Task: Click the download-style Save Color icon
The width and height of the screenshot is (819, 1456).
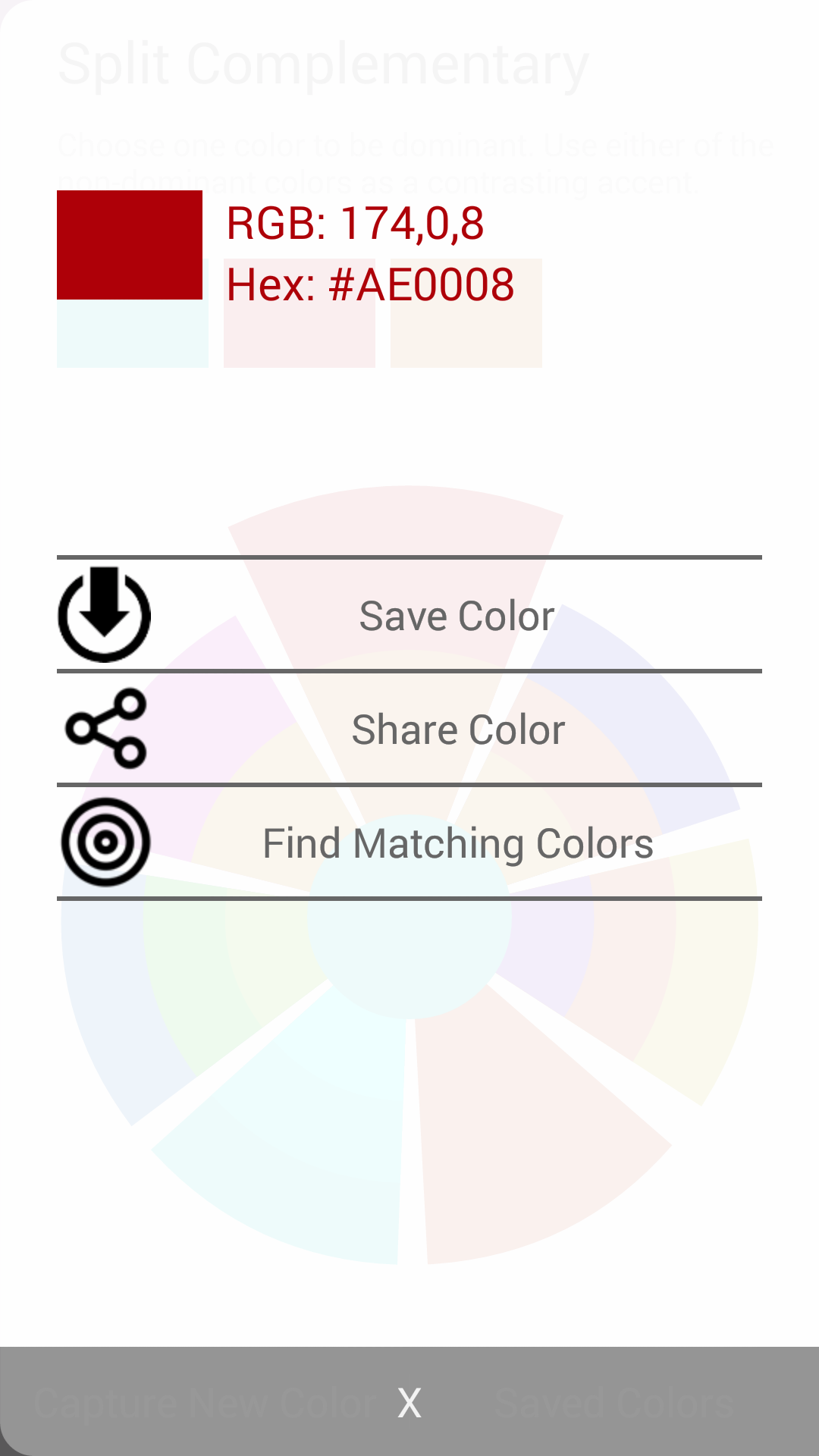Action: point(104,615)
